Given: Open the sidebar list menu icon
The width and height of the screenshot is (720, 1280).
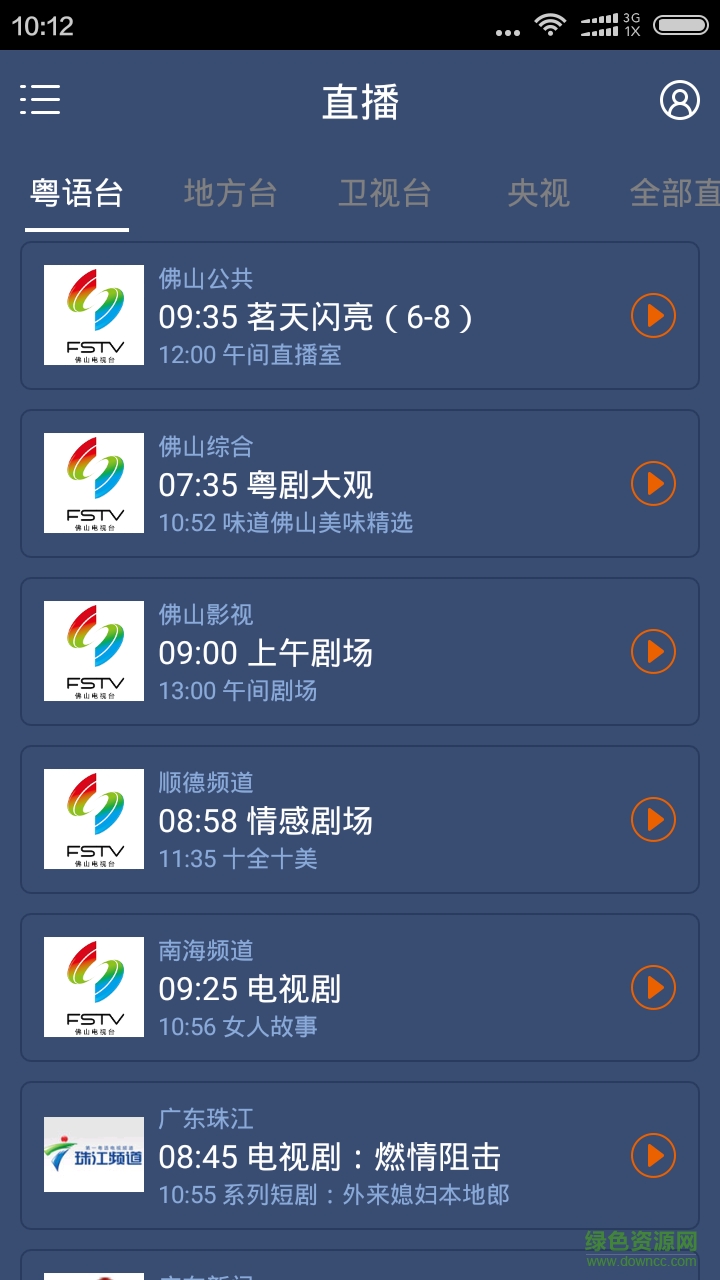Looking at the screenshot, I should click(41, 101).
